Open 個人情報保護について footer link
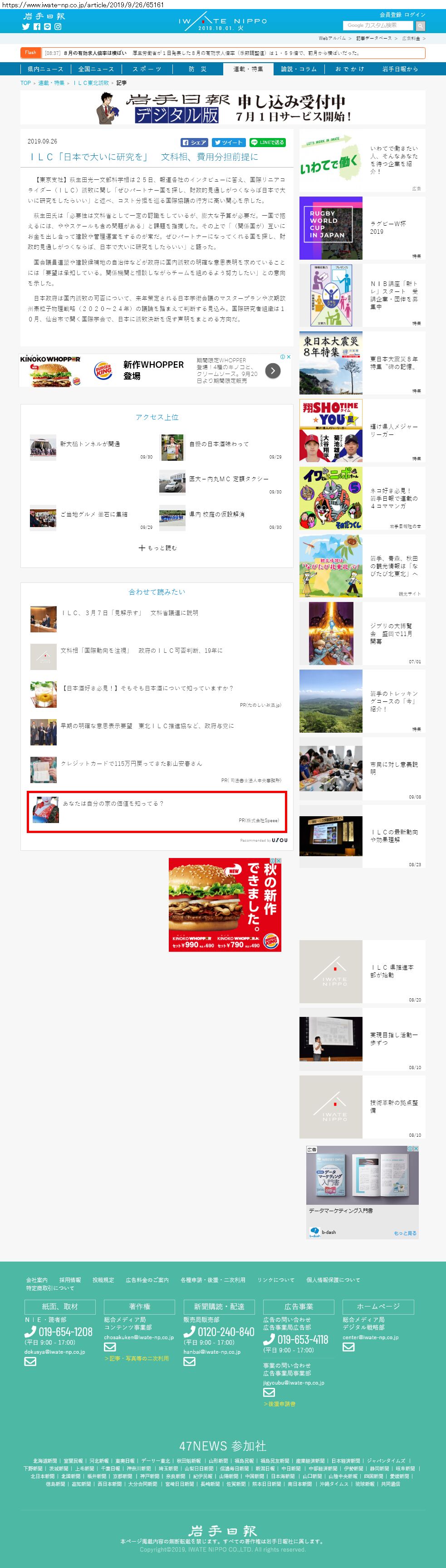The image size is (446, 1568). click(333, 1279)
